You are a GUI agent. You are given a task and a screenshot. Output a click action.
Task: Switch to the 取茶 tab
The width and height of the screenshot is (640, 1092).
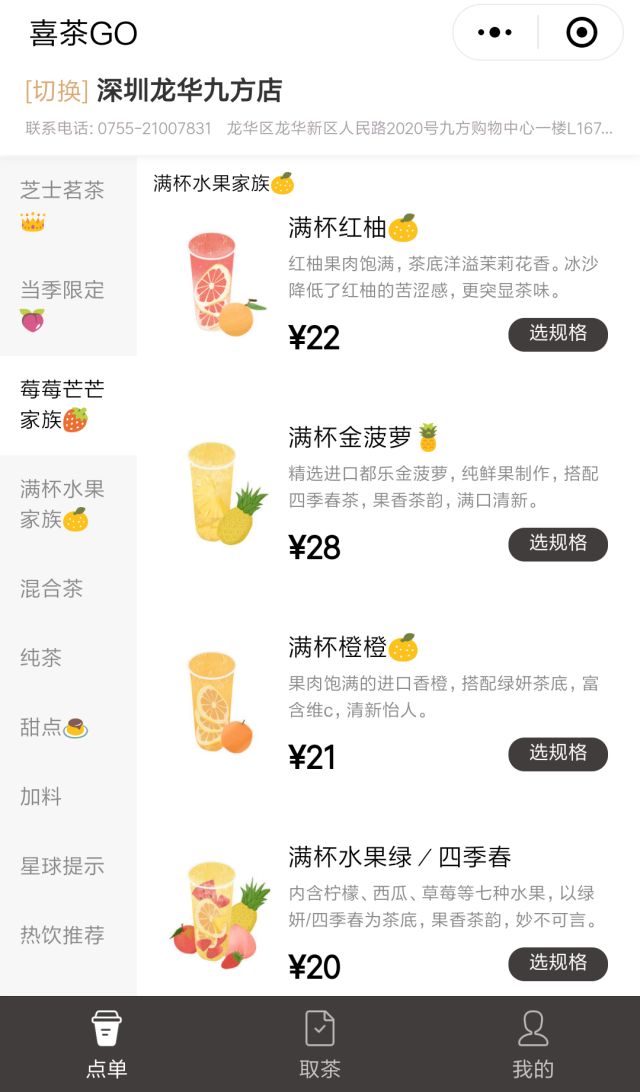[320, 1044]
